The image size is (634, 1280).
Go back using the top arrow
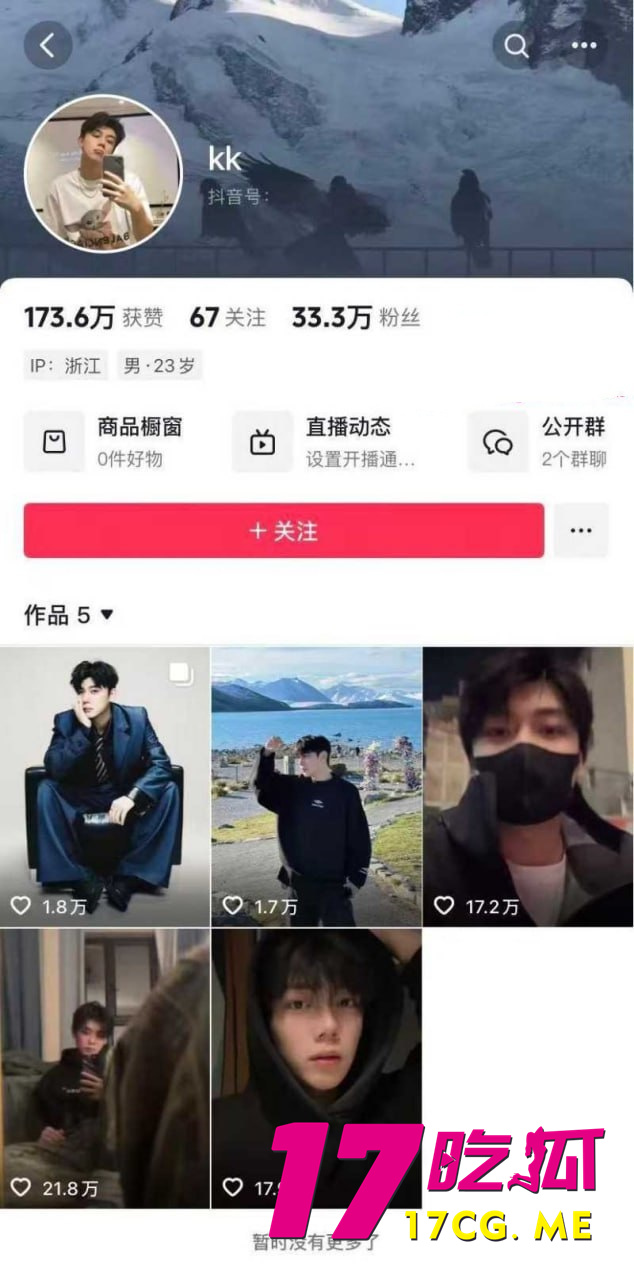click(48, 46)
